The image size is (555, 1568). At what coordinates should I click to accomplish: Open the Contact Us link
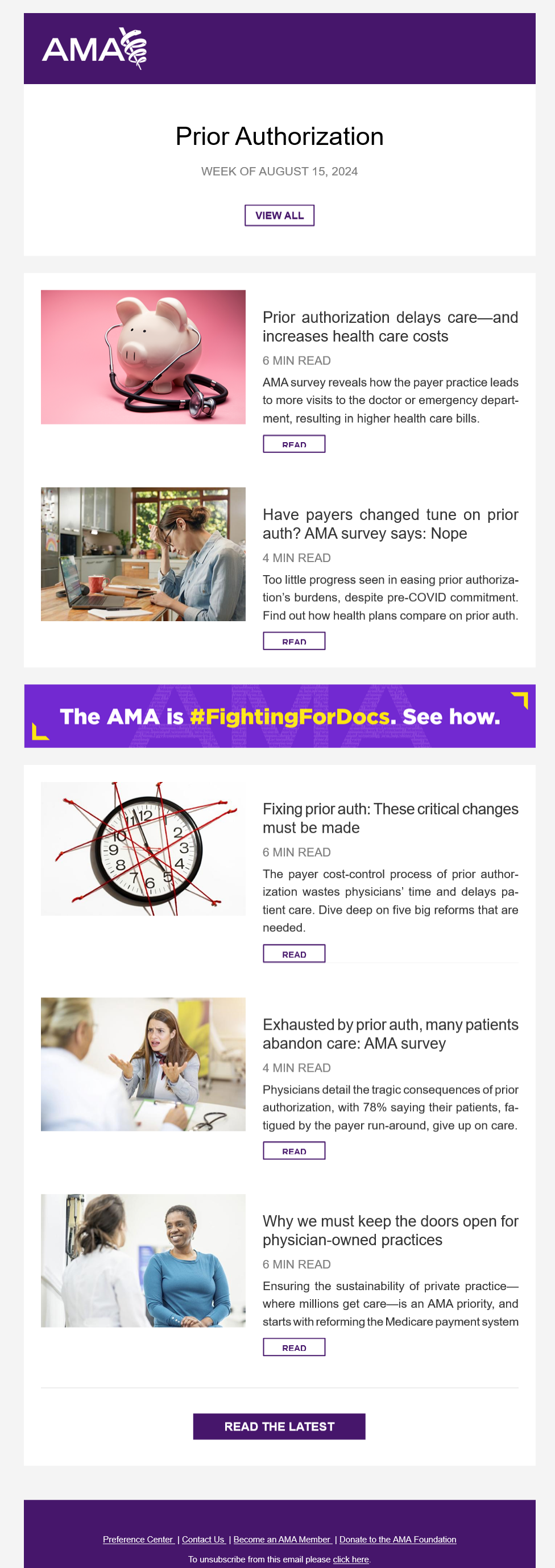click(x=204, y=1539)
